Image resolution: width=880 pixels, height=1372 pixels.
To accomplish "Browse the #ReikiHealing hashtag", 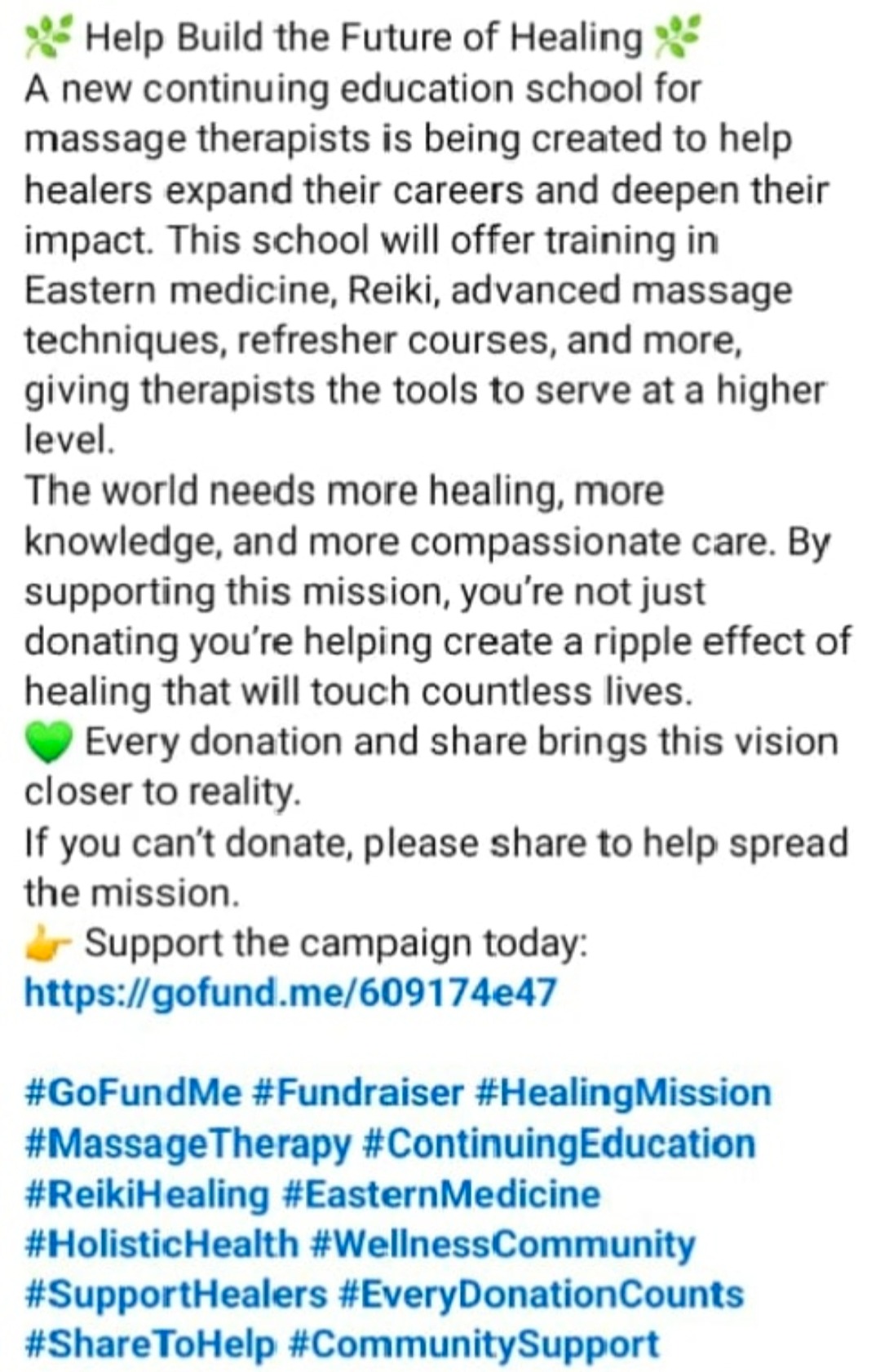I will [147, 1193].
